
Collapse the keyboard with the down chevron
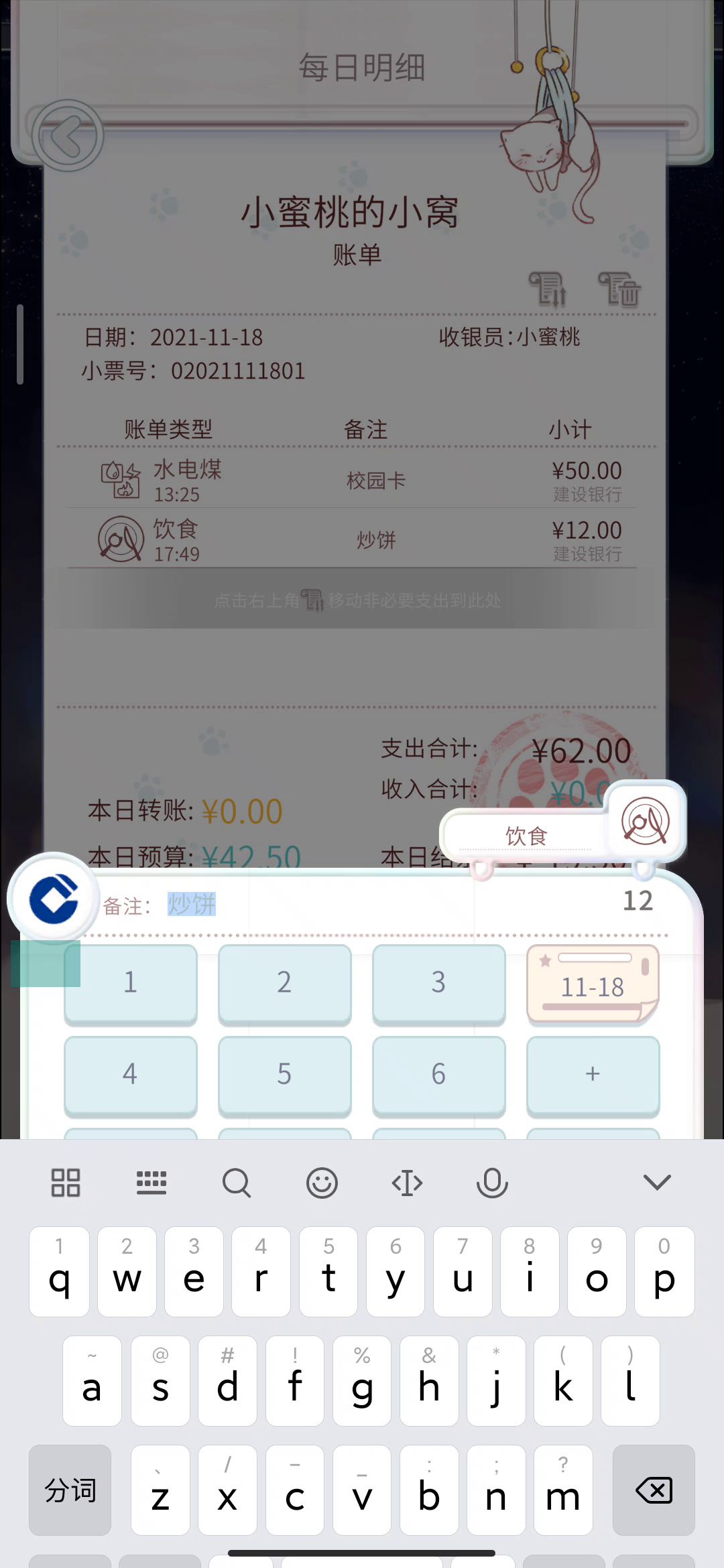(x=657, y=1183)
